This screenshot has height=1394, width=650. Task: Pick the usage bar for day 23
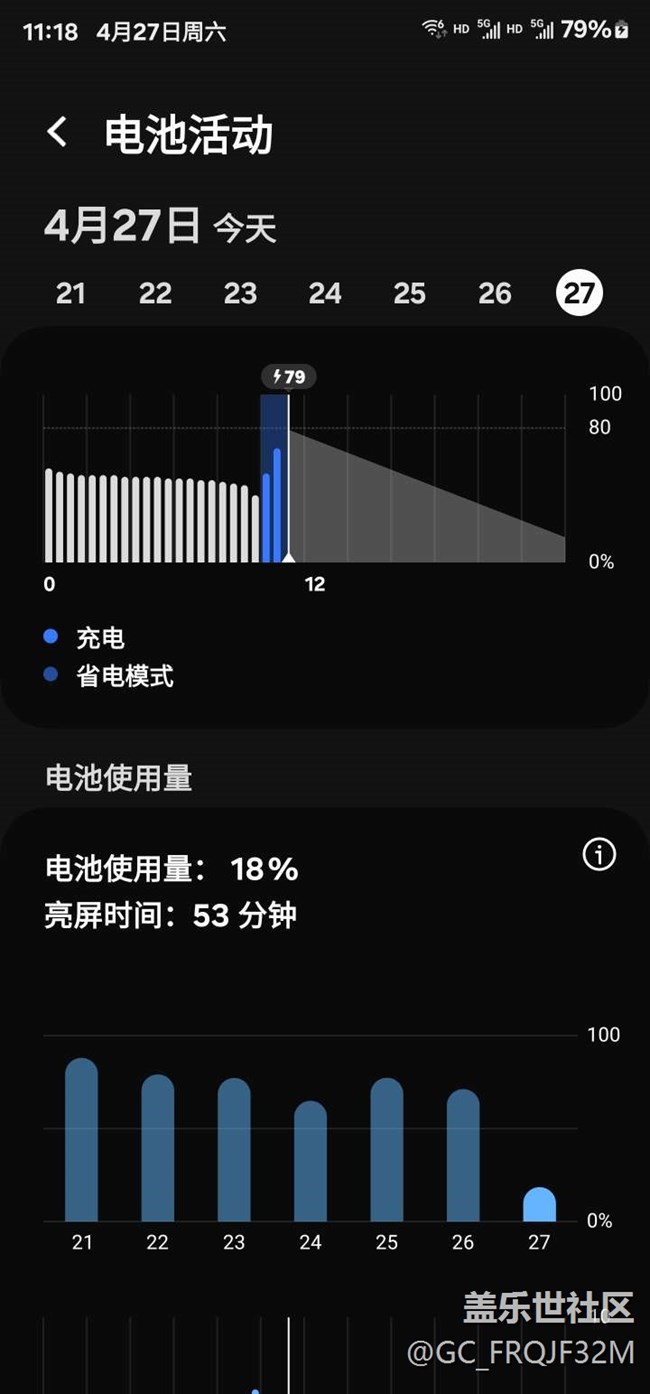(234, 1150)
